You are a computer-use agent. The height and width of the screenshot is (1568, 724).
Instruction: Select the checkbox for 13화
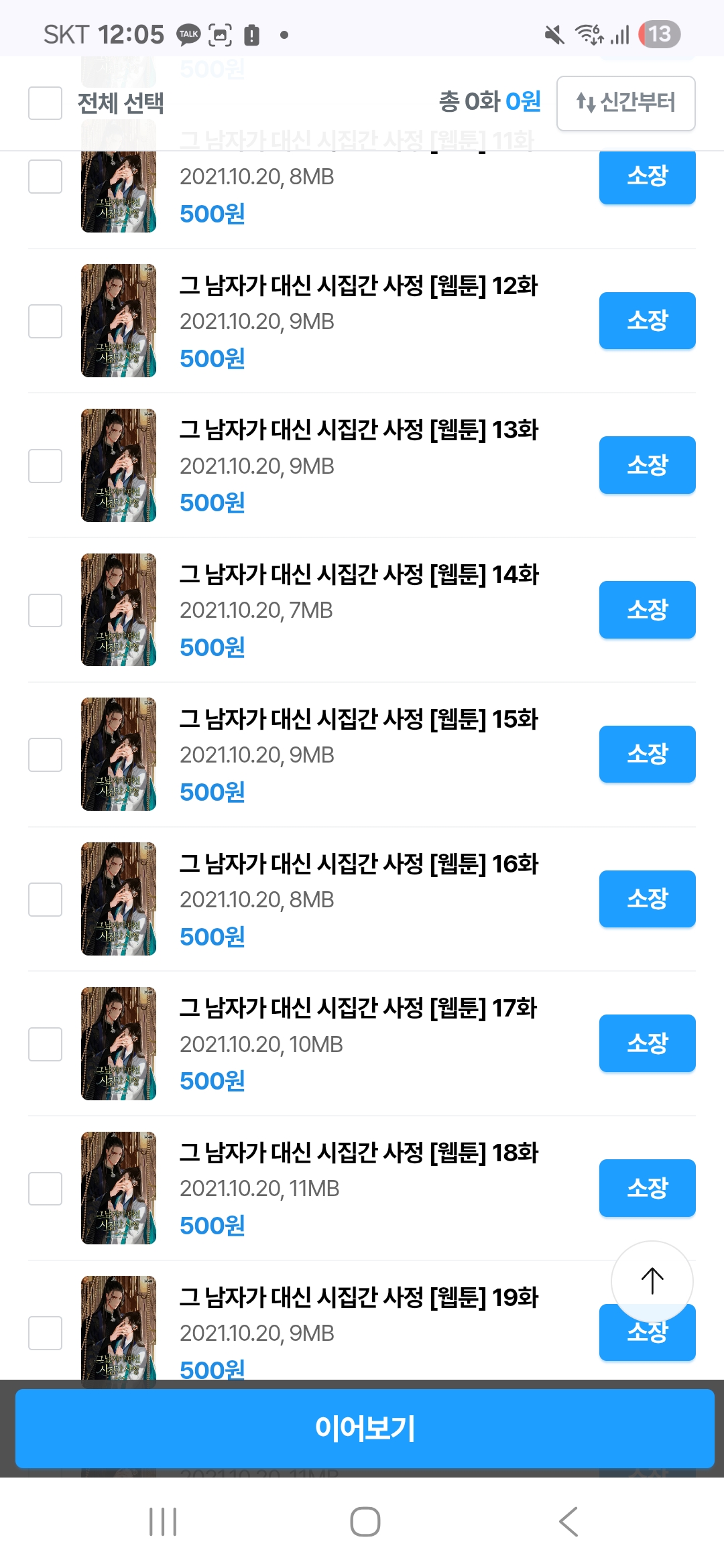46,466
